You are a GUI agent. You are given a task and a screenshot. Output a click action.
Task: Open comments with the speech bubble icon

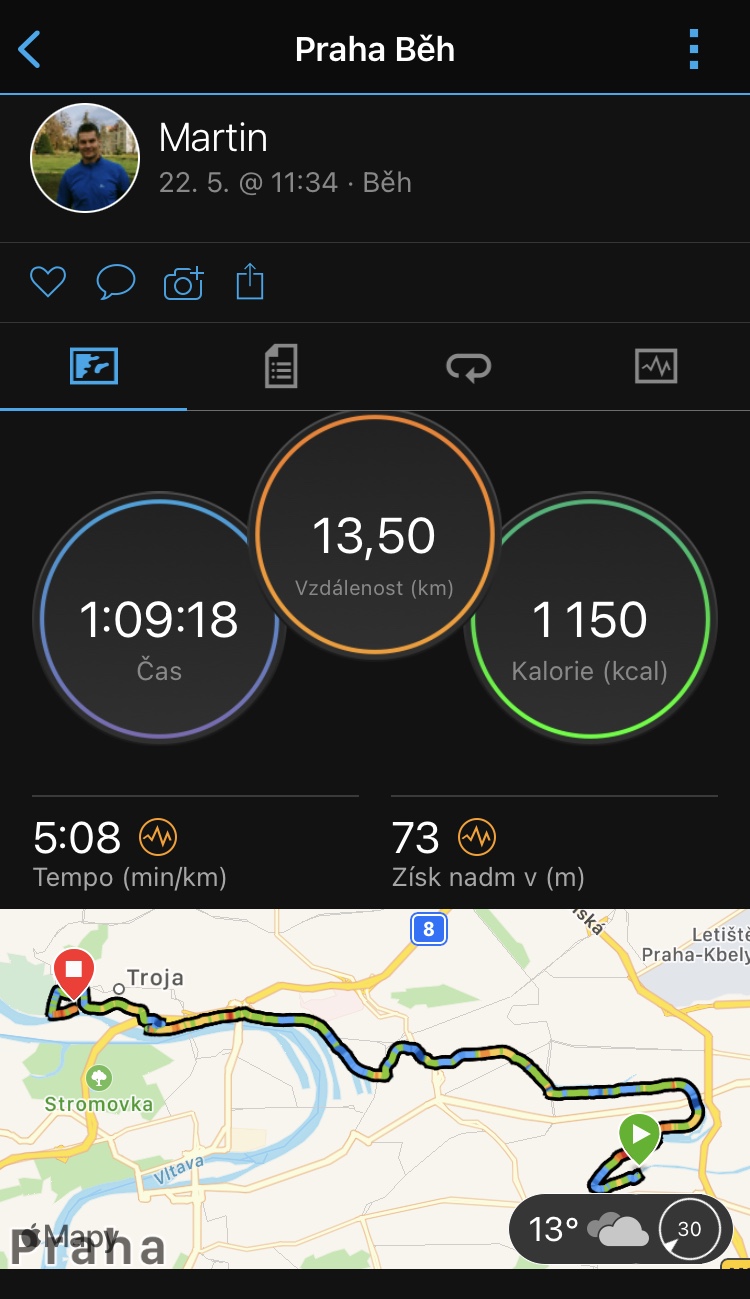(x=116, y=283)
